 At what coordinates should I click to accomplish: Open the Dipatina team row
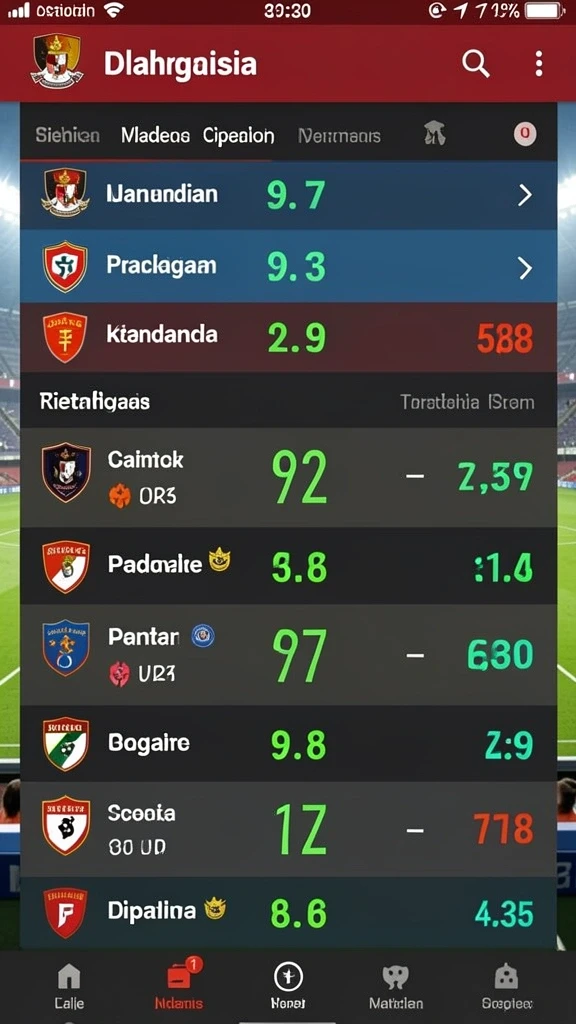(x=289, y=912)
